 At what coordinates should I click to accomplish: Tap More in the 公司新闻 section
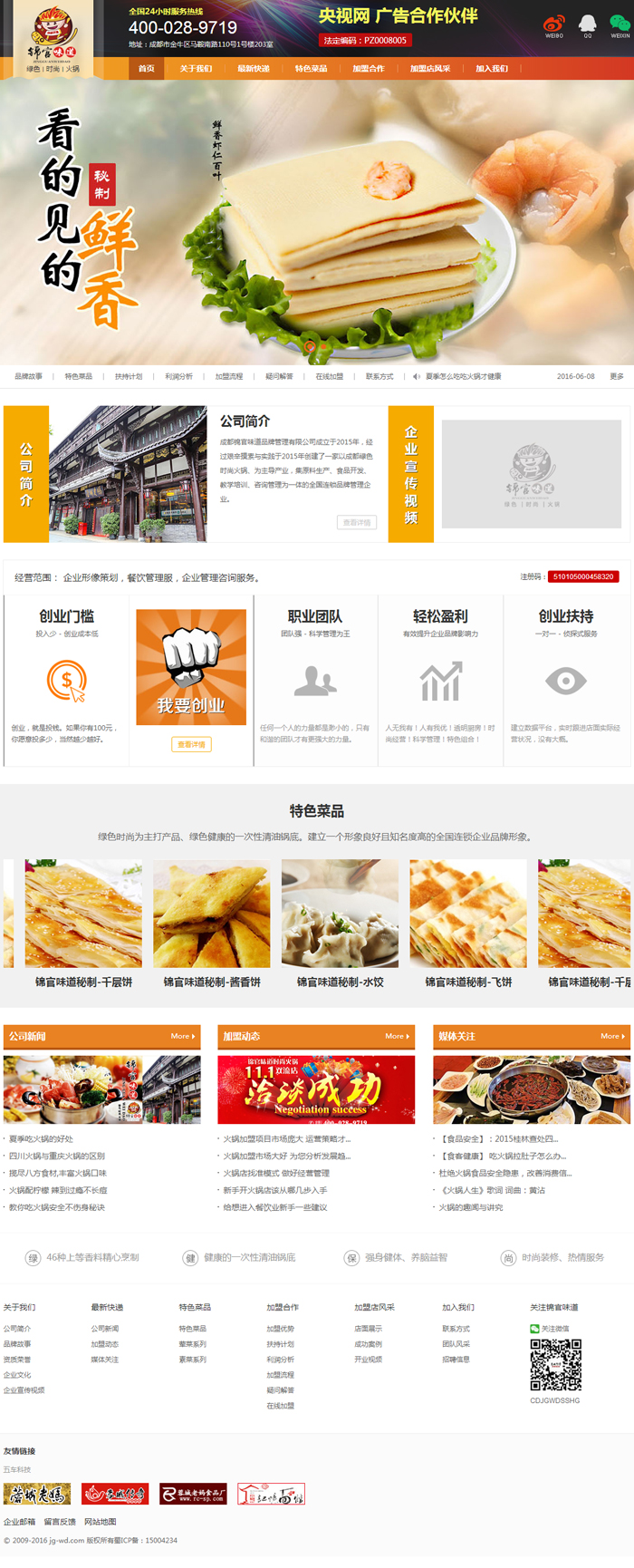(182, 1036)
